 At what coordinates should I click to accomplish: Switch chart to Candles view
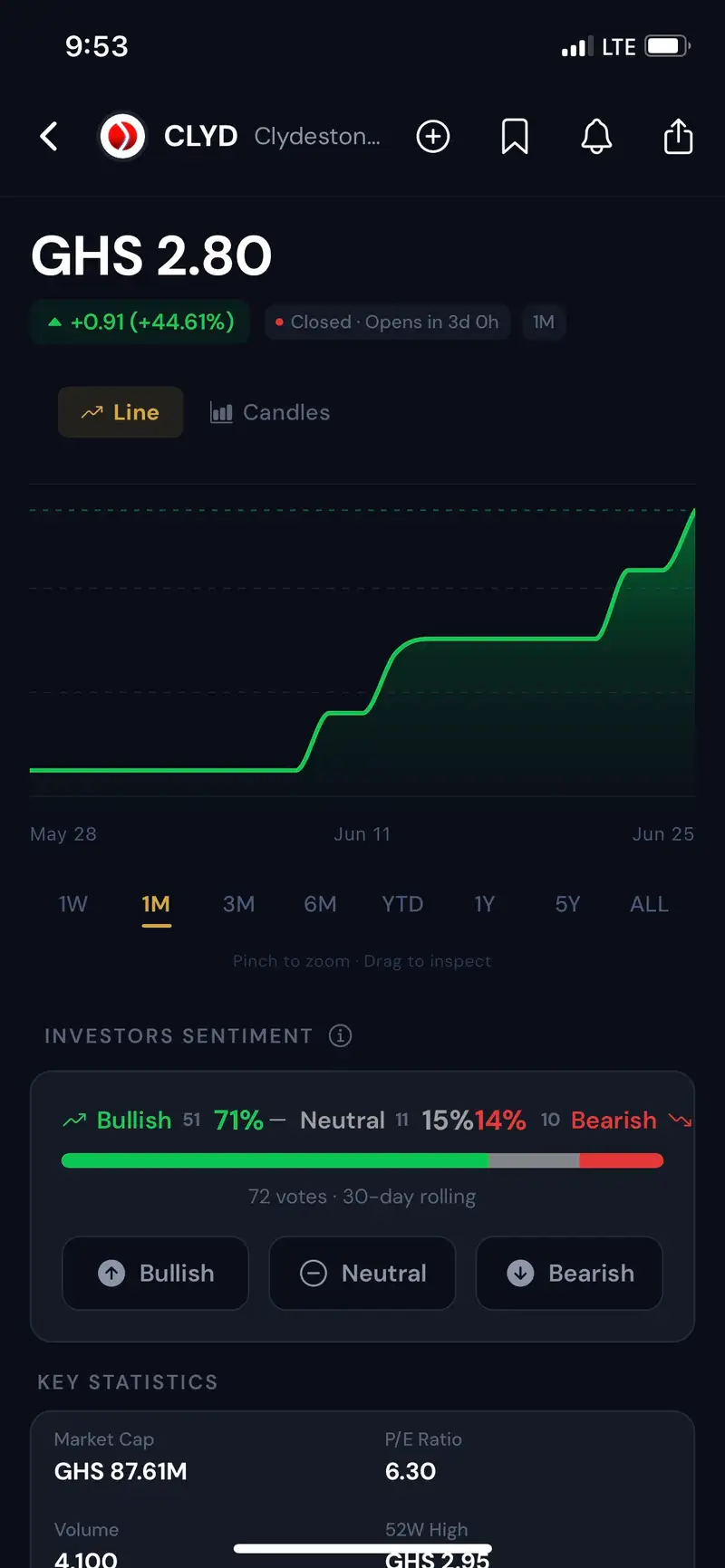(270, 412)
